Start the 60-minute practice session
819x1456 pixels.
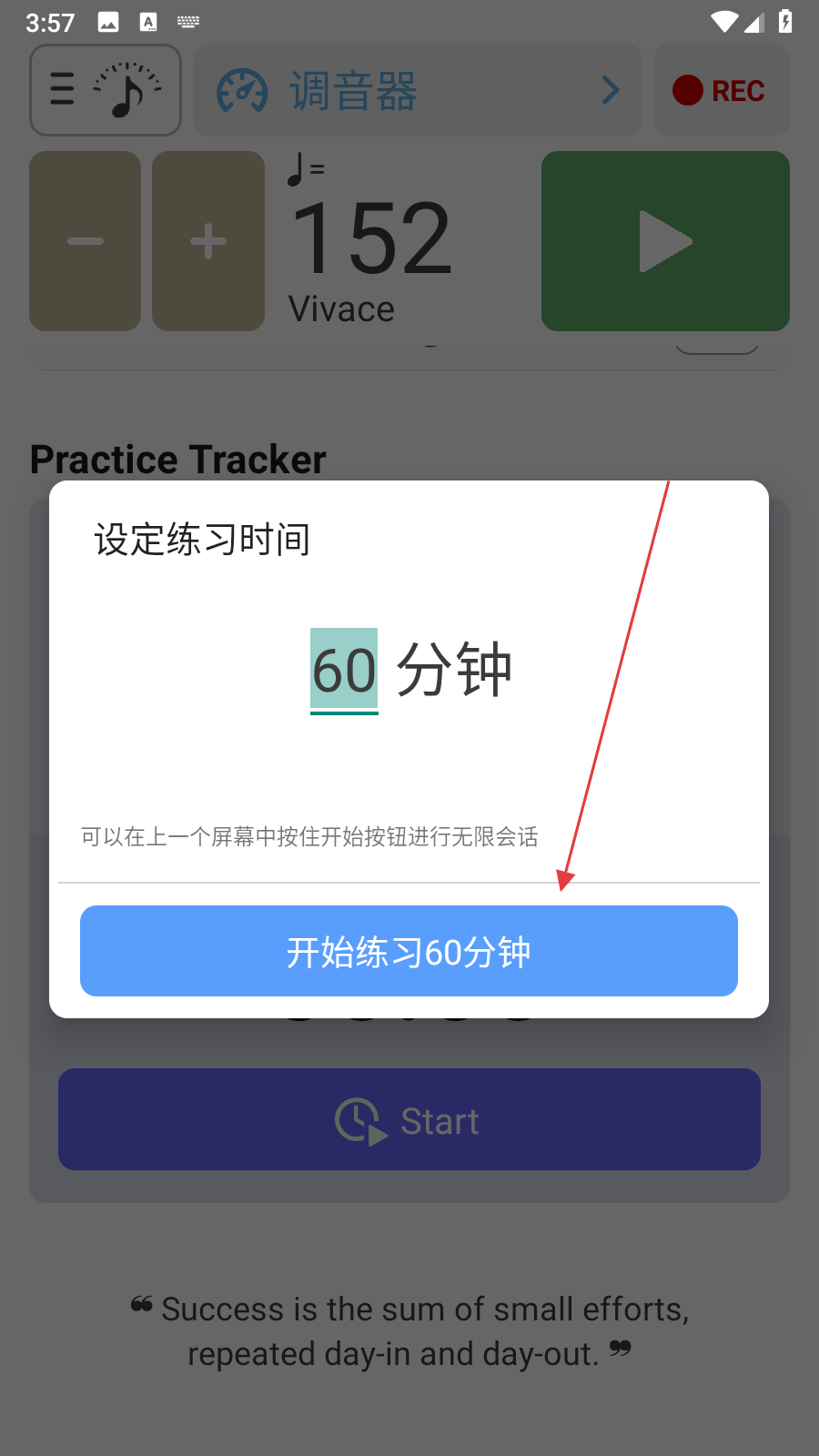pos(409,951)
